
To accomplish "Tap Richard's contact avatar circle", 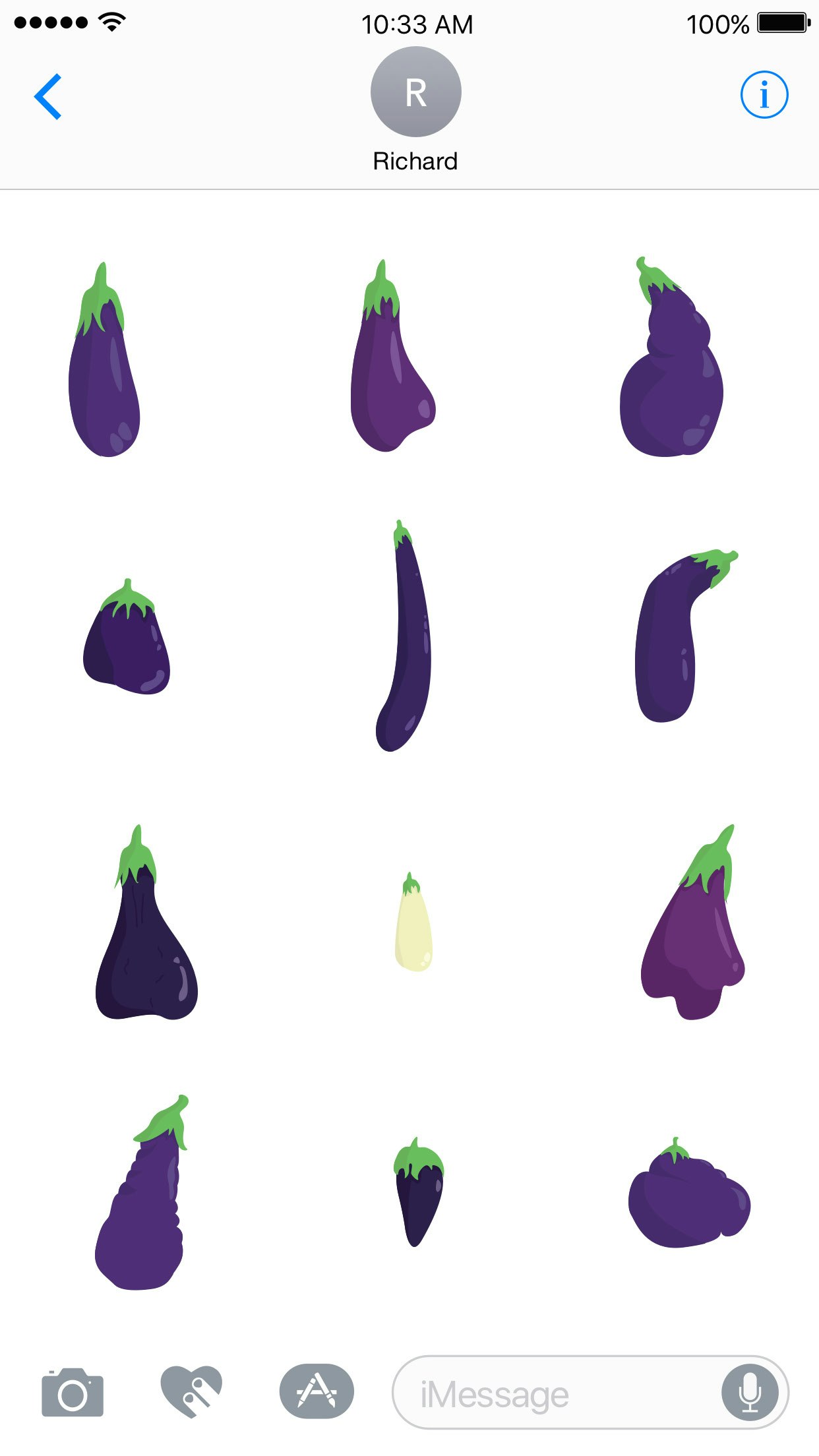I will (x=415, y=92).
